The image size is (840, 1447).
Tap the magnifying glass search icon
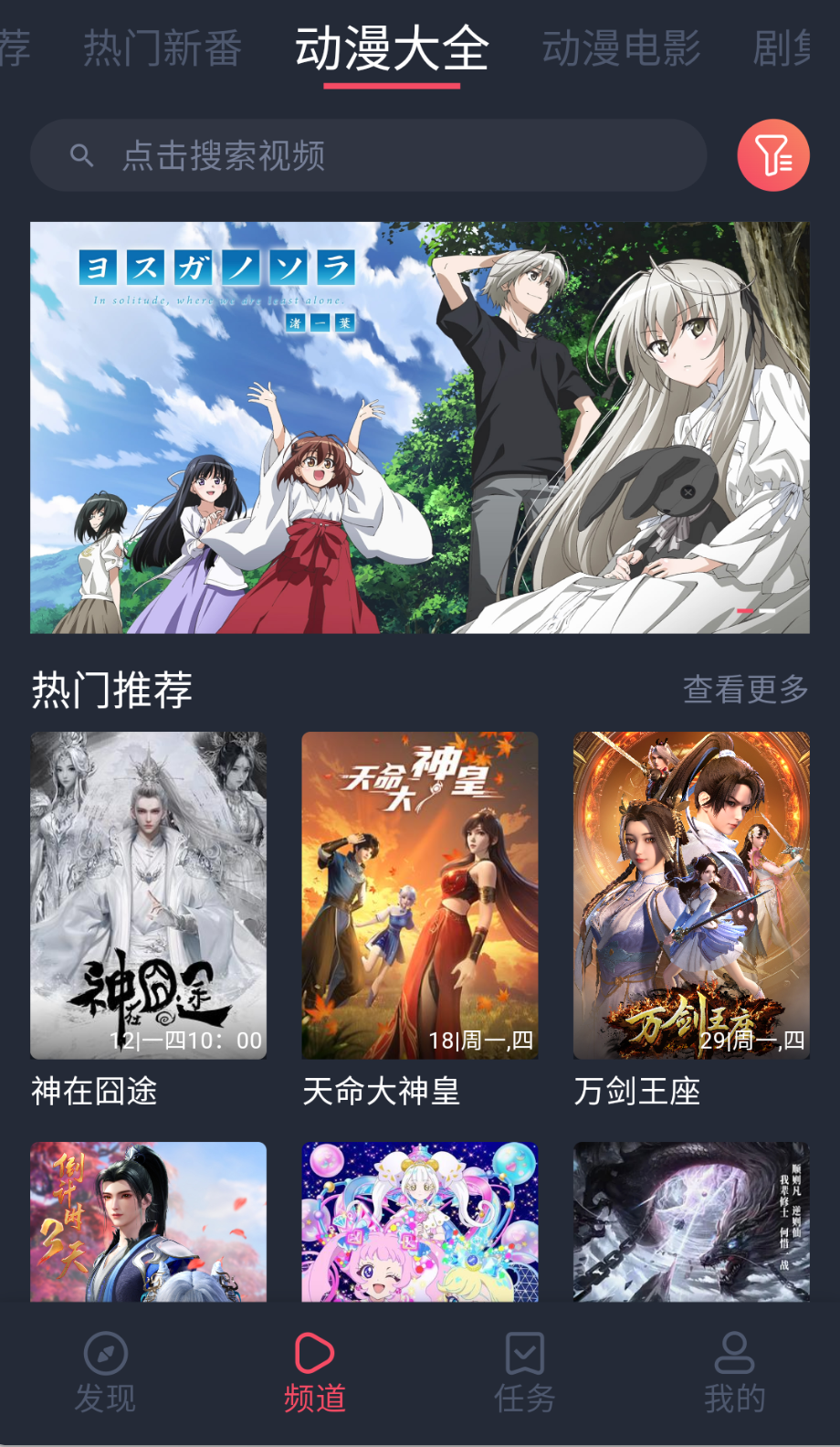point(82,154)
